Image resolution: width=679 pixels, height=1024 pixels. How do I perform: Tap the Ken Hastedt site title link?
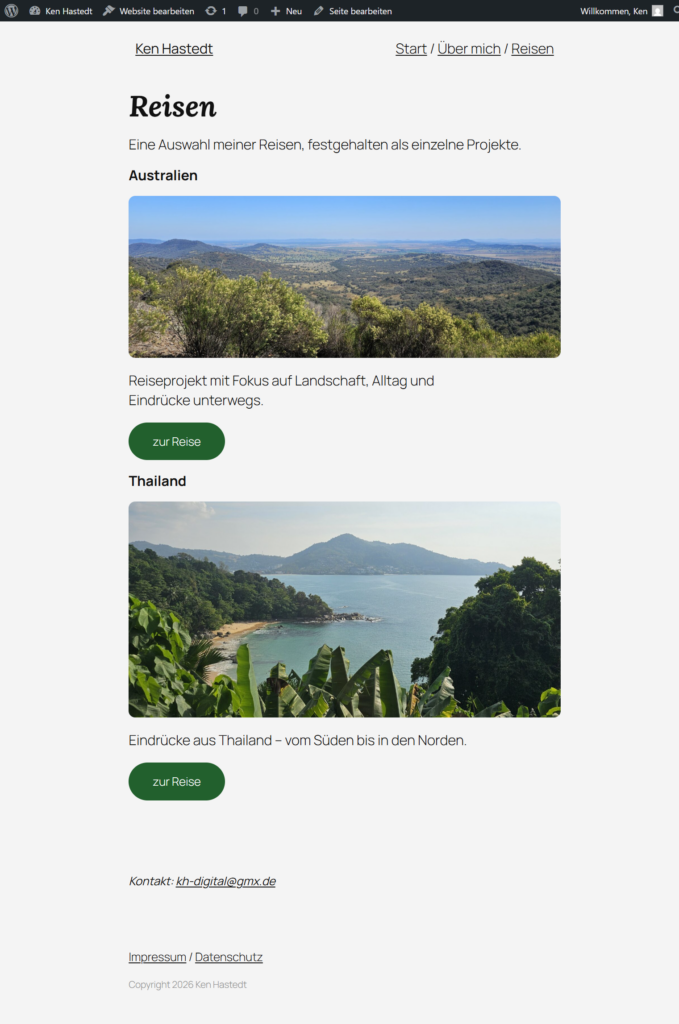pyautogui.click(x=174, y=49)
